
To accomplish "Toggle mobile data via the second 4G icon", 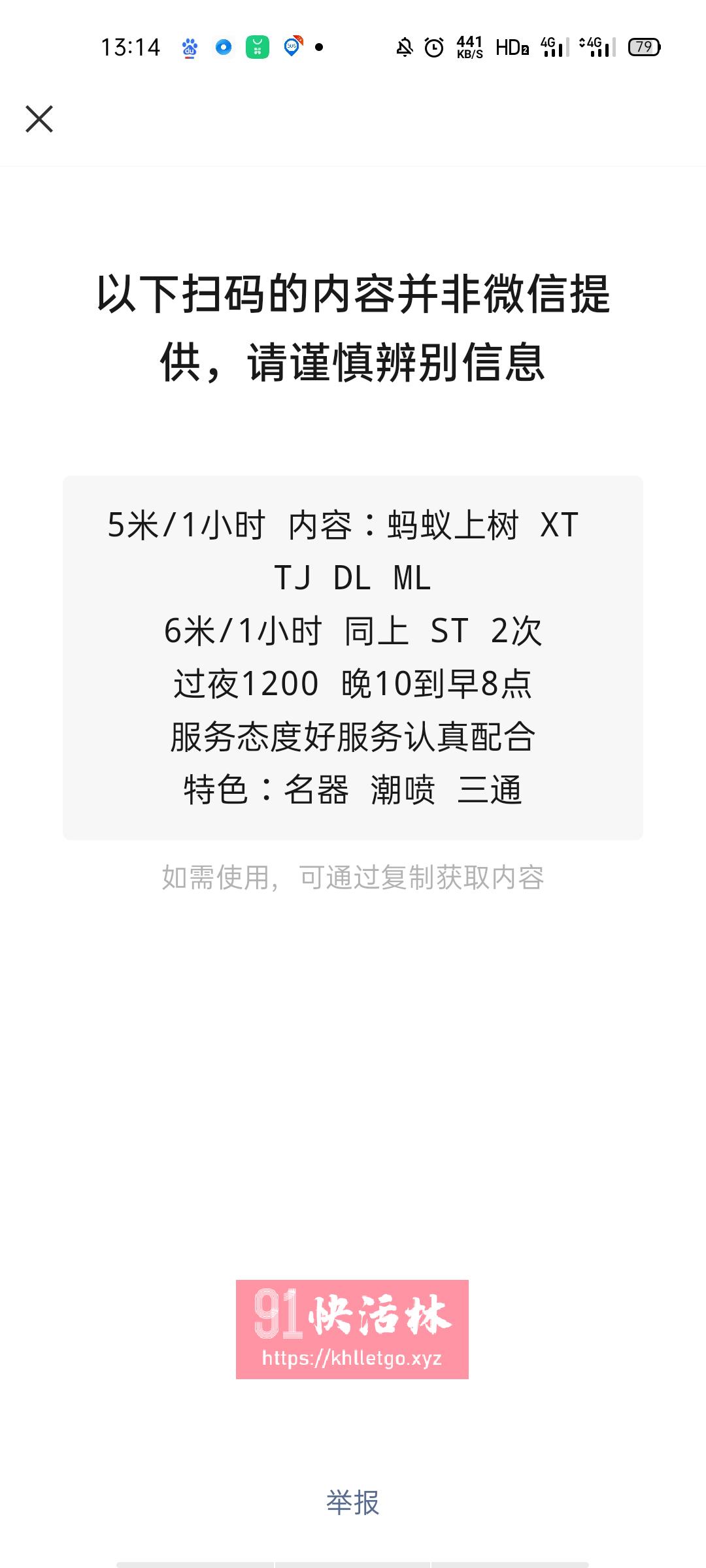I will point(596,47).
